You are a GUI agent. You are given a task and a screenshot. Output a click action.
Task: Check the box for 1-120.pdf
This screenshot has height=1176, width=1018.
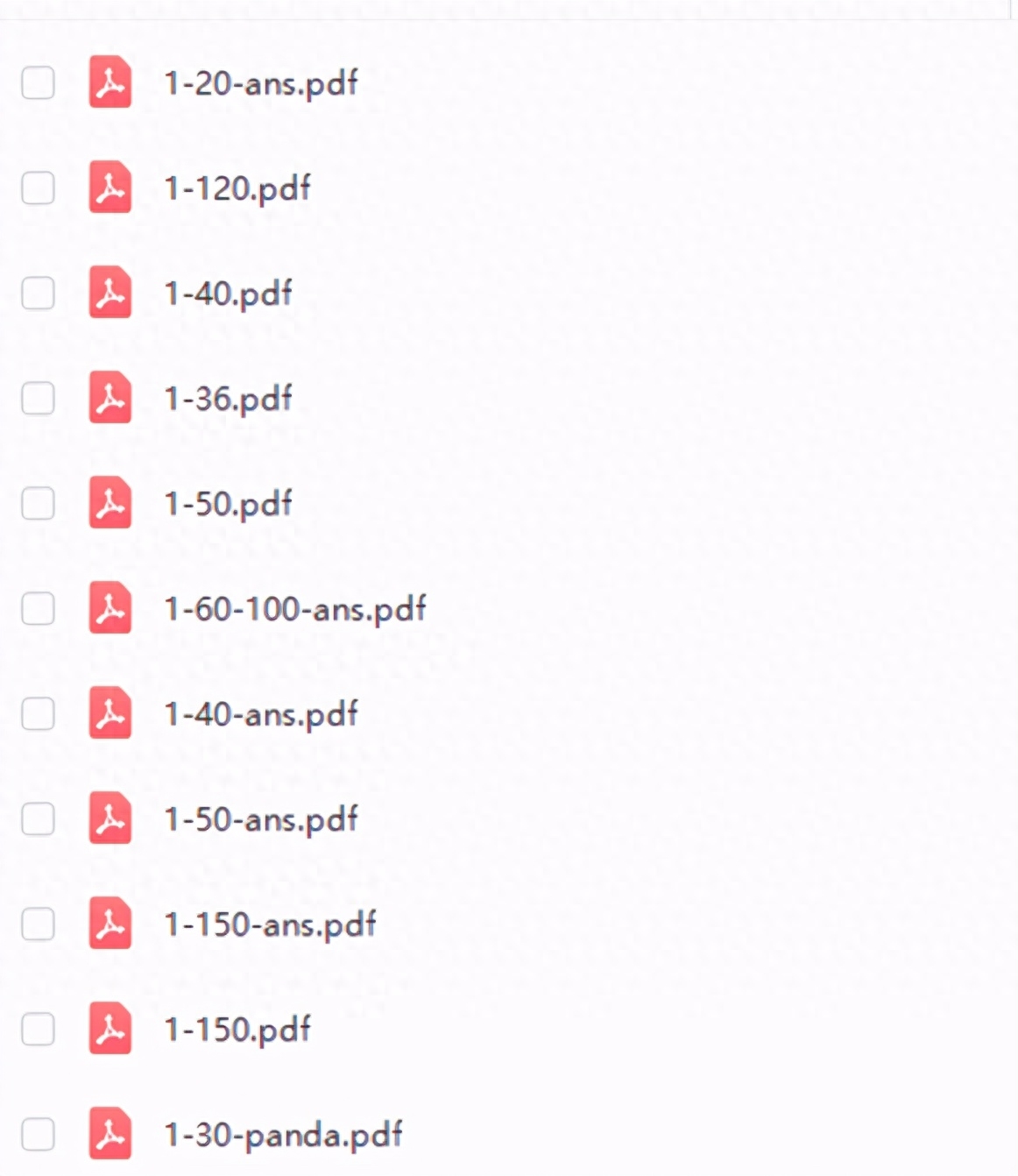point(38,188)
